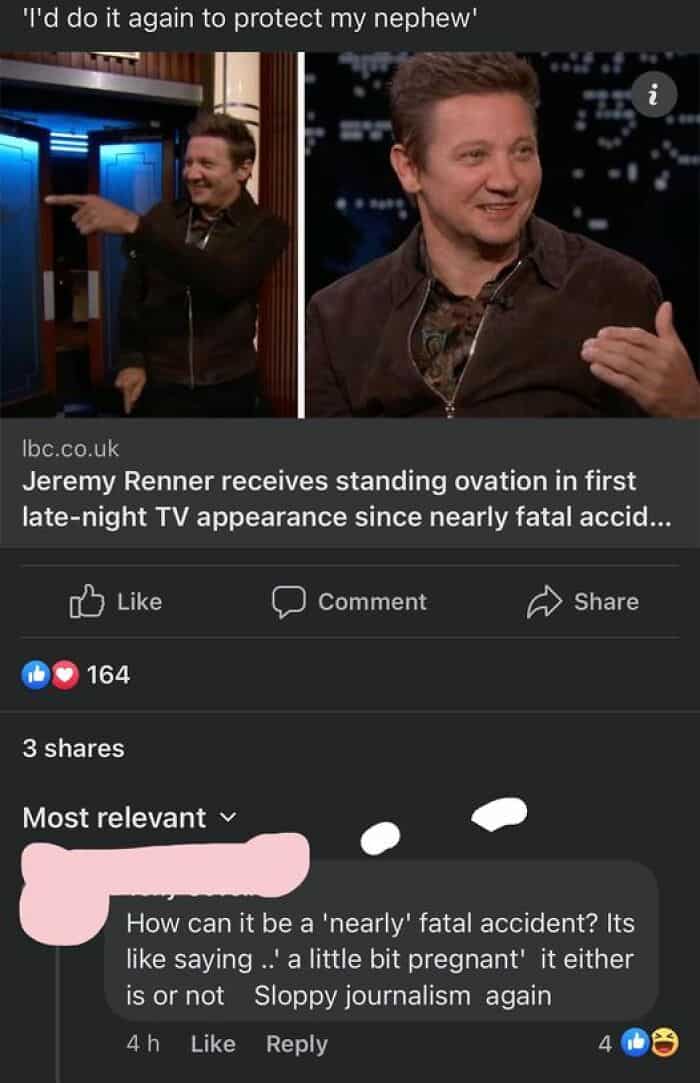View reactions on the comment
This screenshot has width=700, height=1083.
tap(638, 1044)
